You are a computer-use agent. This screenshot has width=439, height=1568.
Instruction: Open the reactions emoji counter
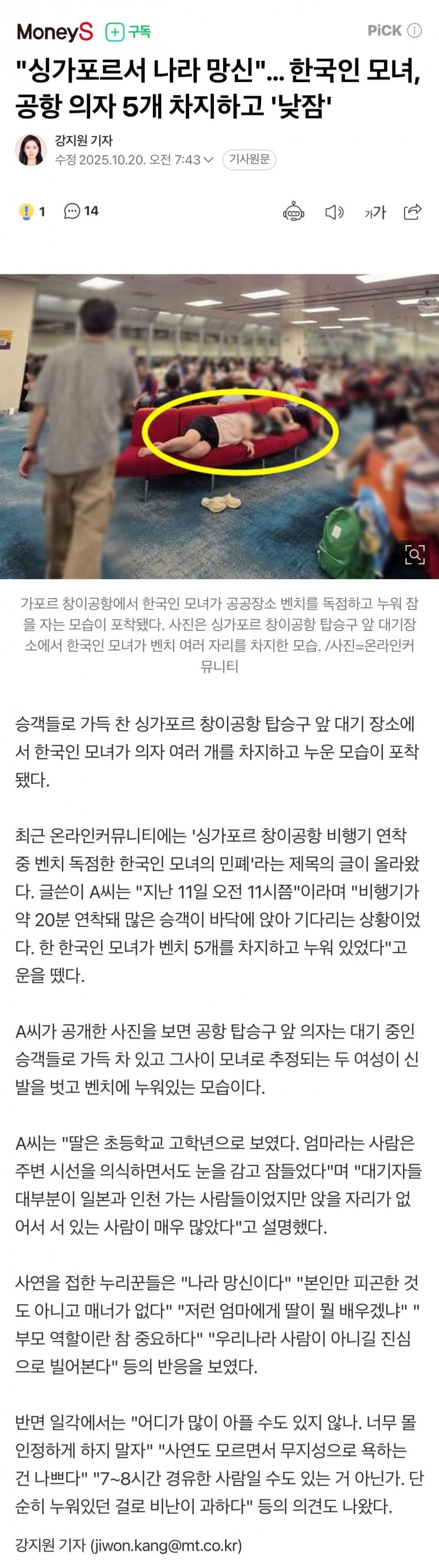pos(32,211)
